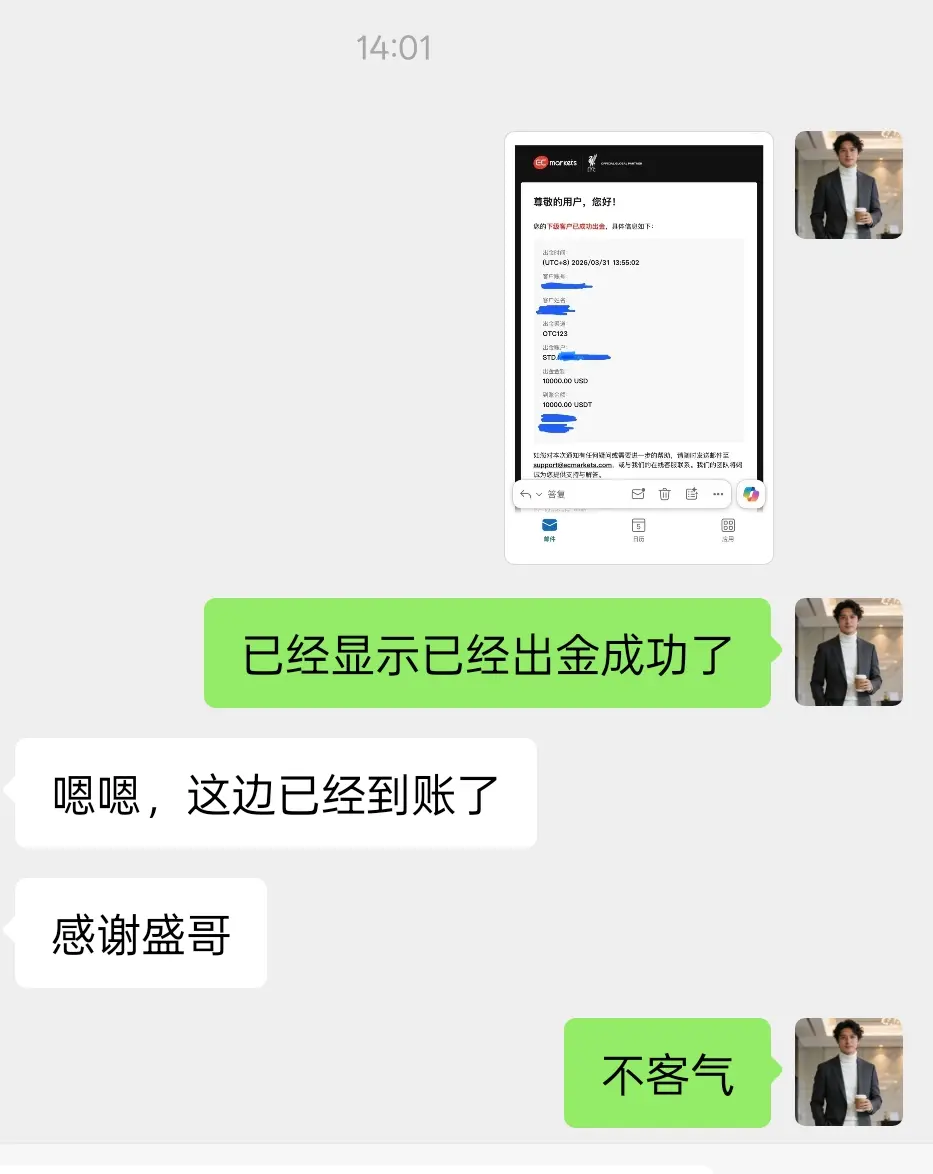The height and width of the screenshot is (1174, 933).
Task: Tap the 答复 reply button
Action: 557,493
